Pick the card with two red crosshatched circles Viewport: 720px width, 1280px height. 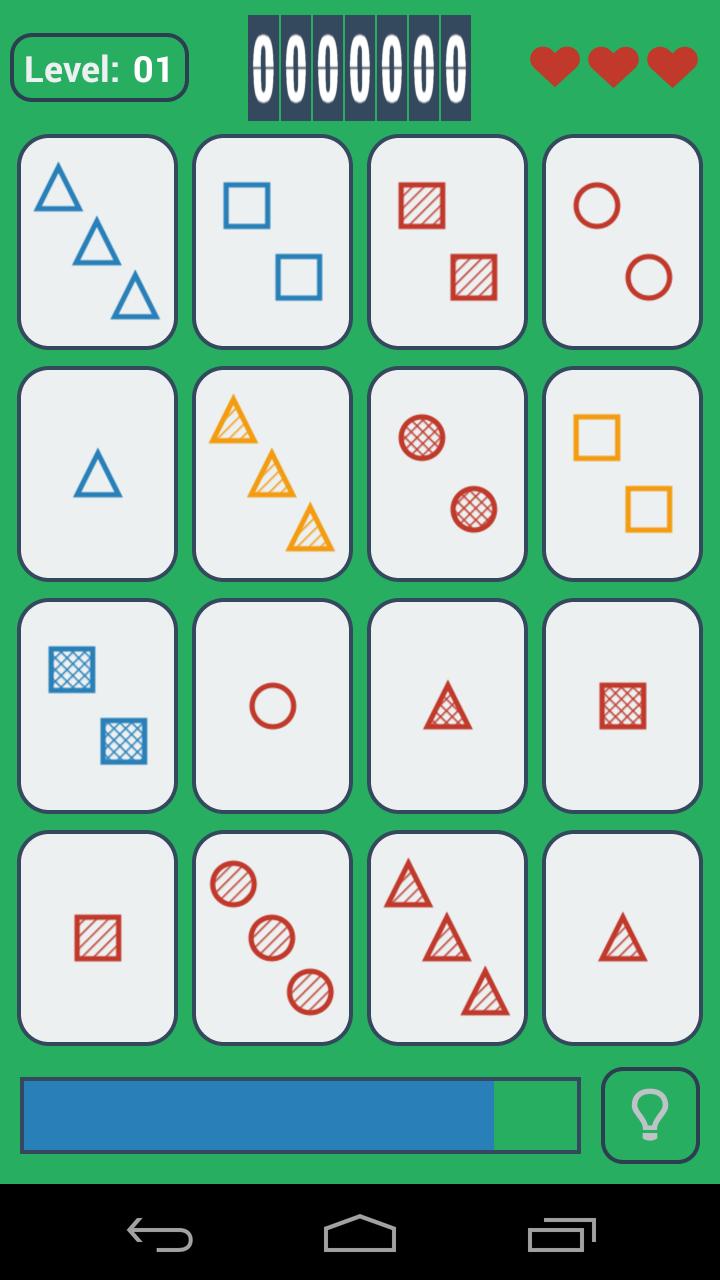pyautogui.click(x=447, y=474)
